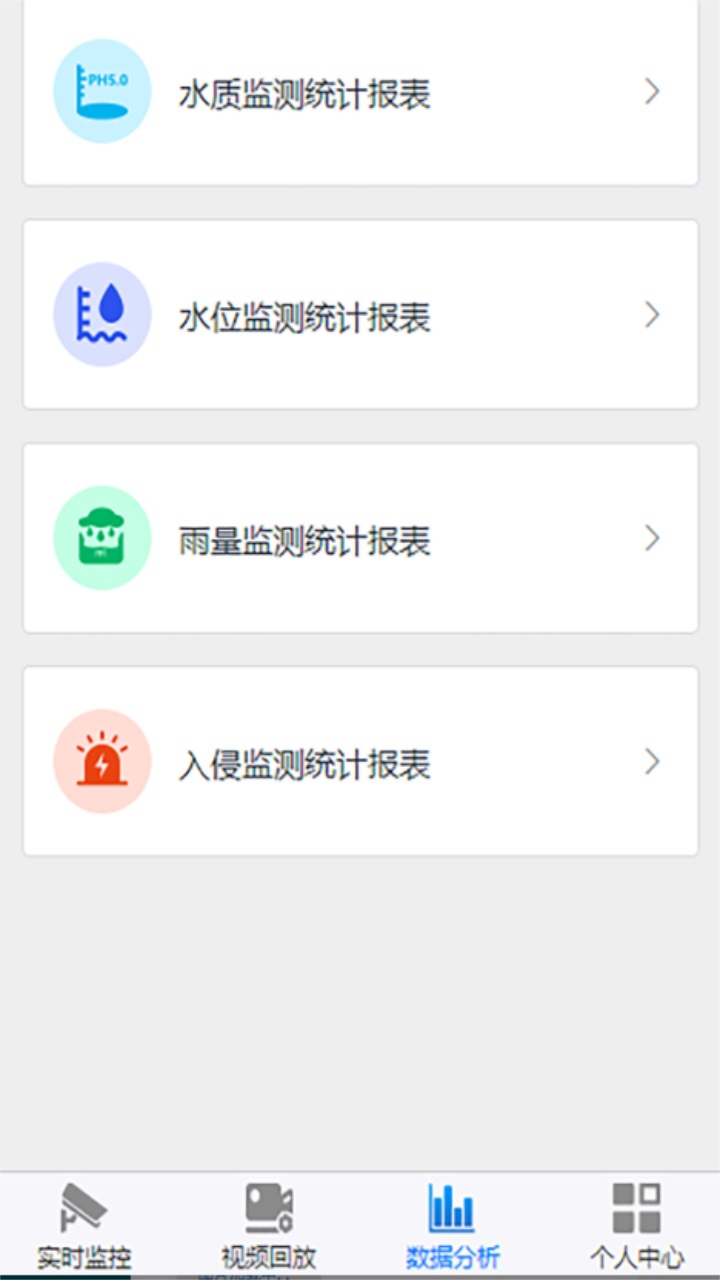The height and width of the screenshot is (1280, 720).
Task: Expand the 入侵监测统计报表 chevron
Action: coord(652,761)
